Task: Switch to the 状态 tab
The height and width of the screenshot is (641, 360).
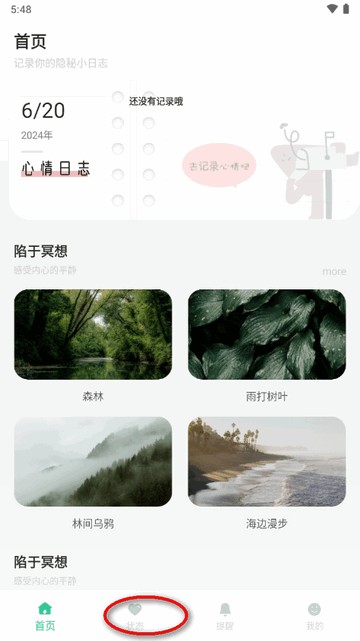Action: click(x=135, y=617)
